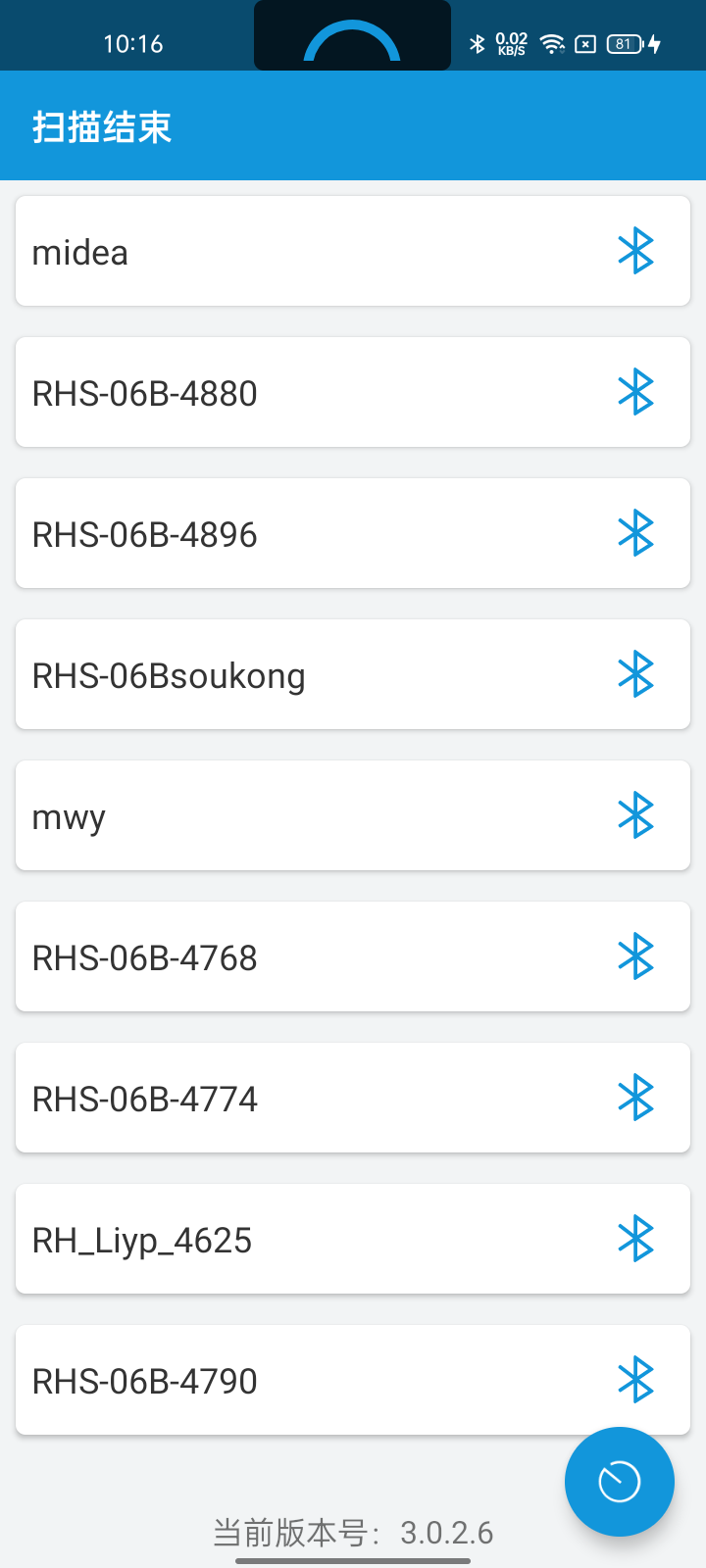Open the RH_Liyp_4625 device entry
Screen dimensions: 706x1568
pos(294,1239)
